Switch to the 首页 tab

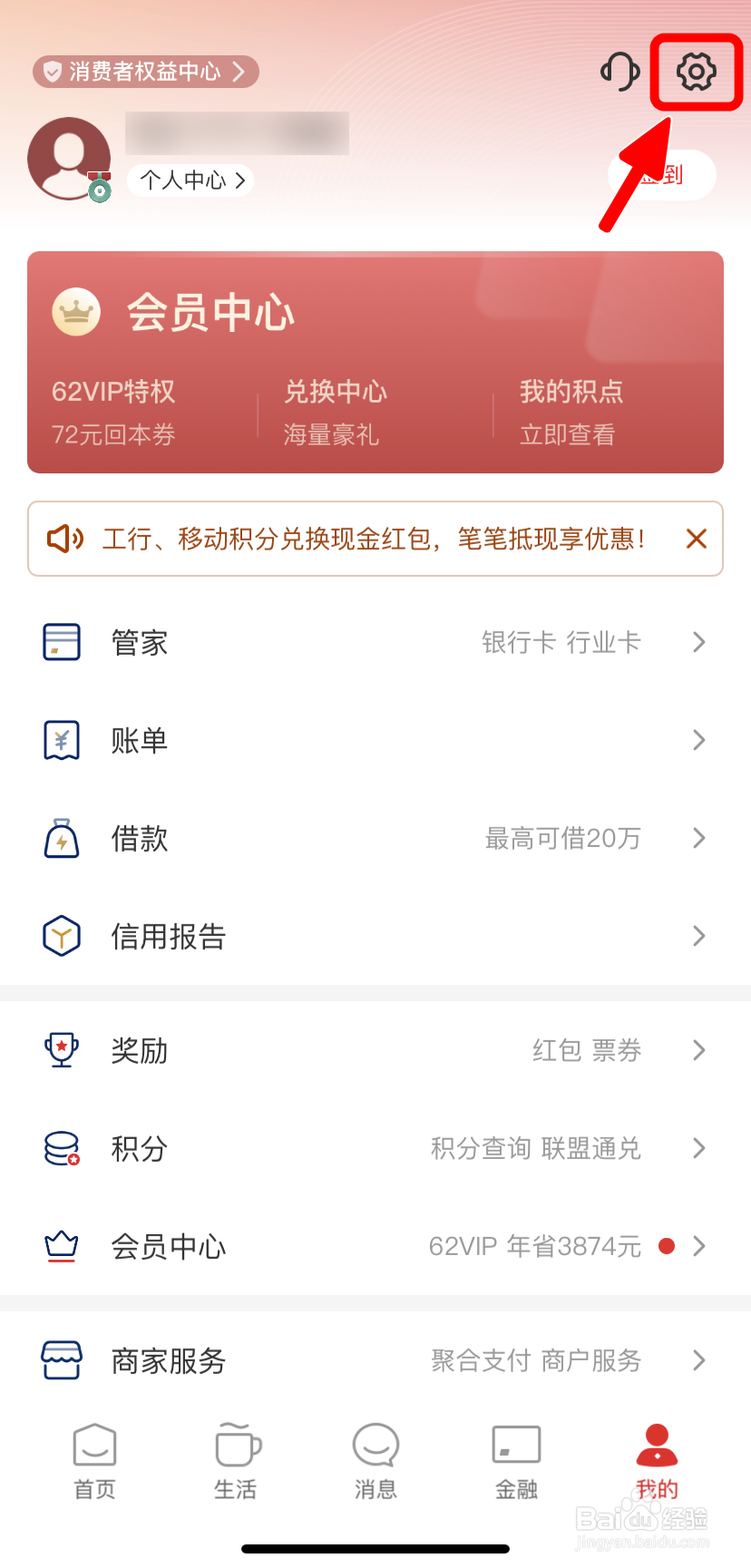point(95,1462)
